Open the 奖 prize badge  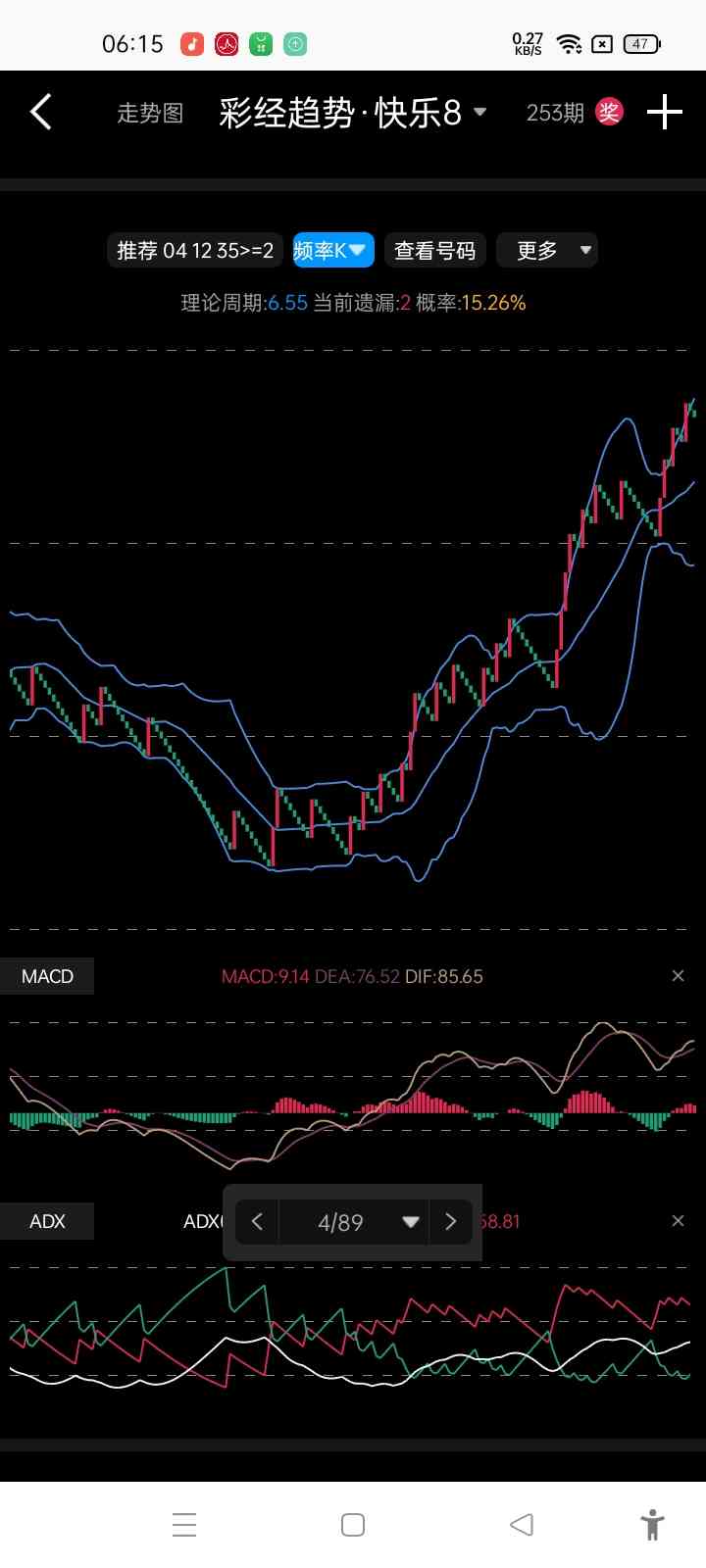[609, 112]
